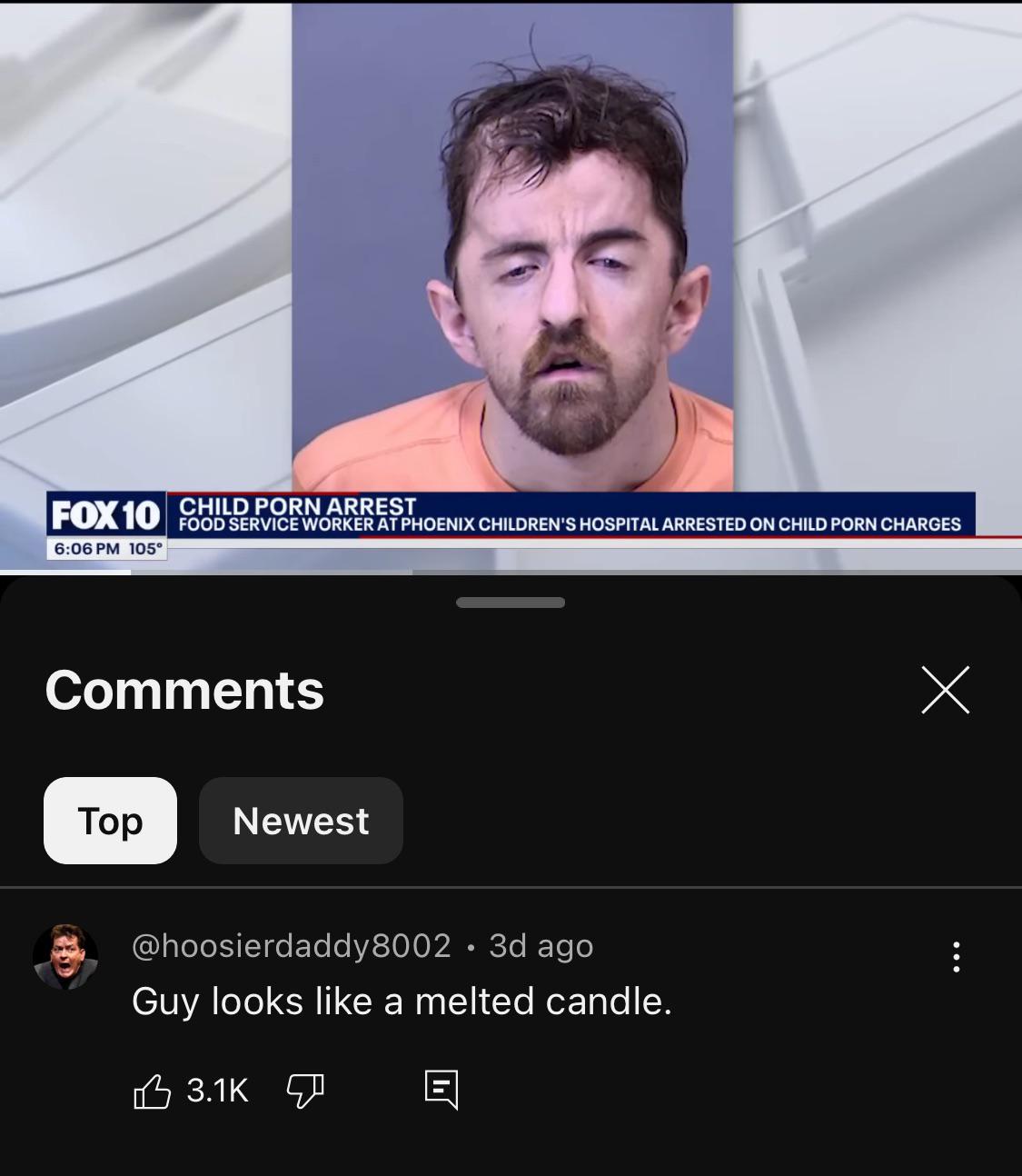Dislike the melted candle comment
Image resolution: width=1022 pixels, height=1176 pixels.
(x=306, y=1091)
